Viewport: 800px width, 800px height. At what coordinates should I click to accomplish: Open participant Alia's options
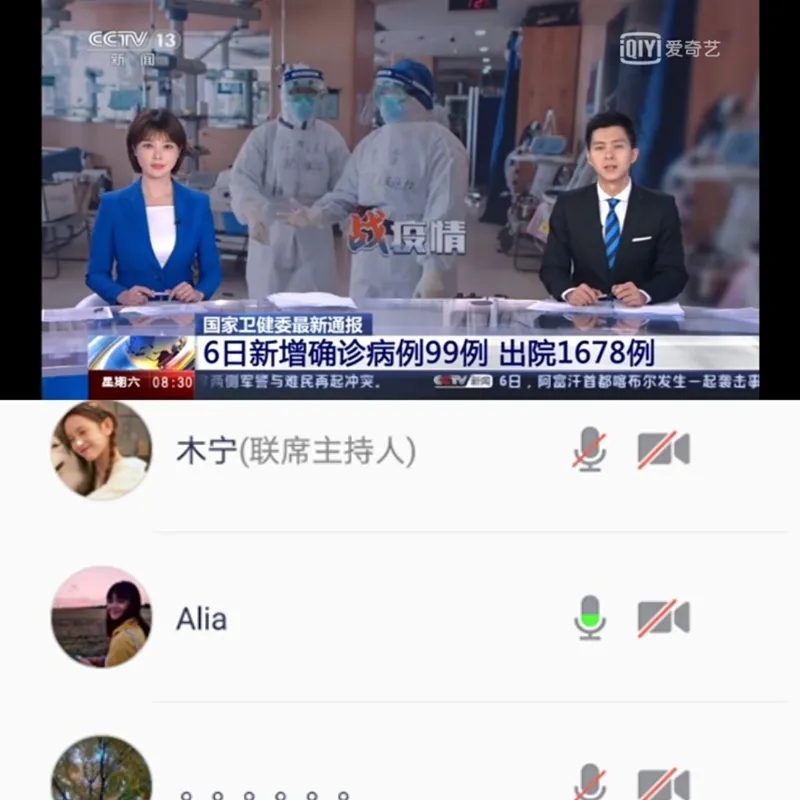click(x=202, y=619)
